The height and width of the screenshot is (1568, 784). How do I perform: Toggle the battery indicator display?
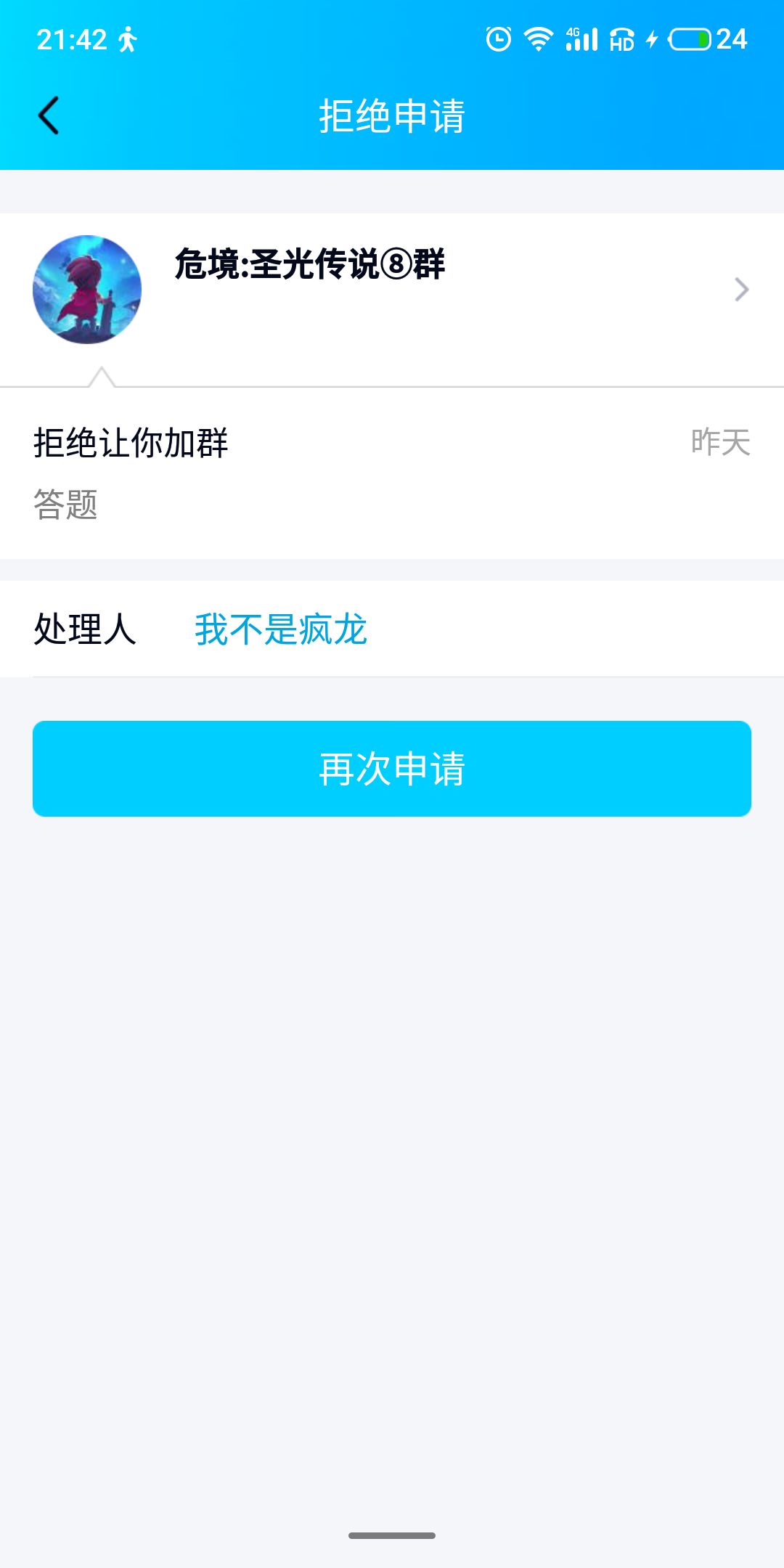click(690, 39)
